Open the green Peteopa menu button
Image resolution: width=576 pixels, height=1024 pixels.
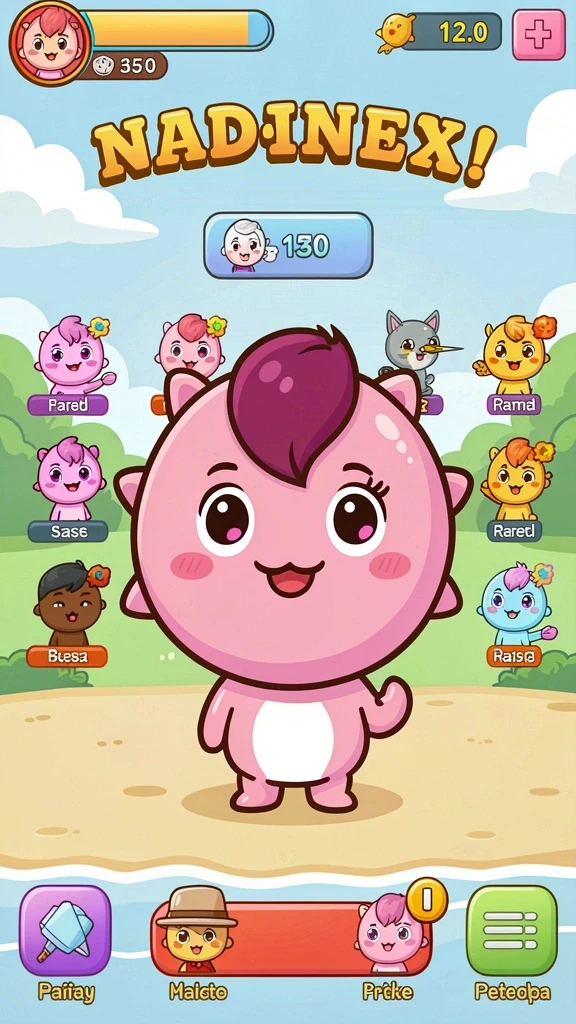click(x=511, y=931)
